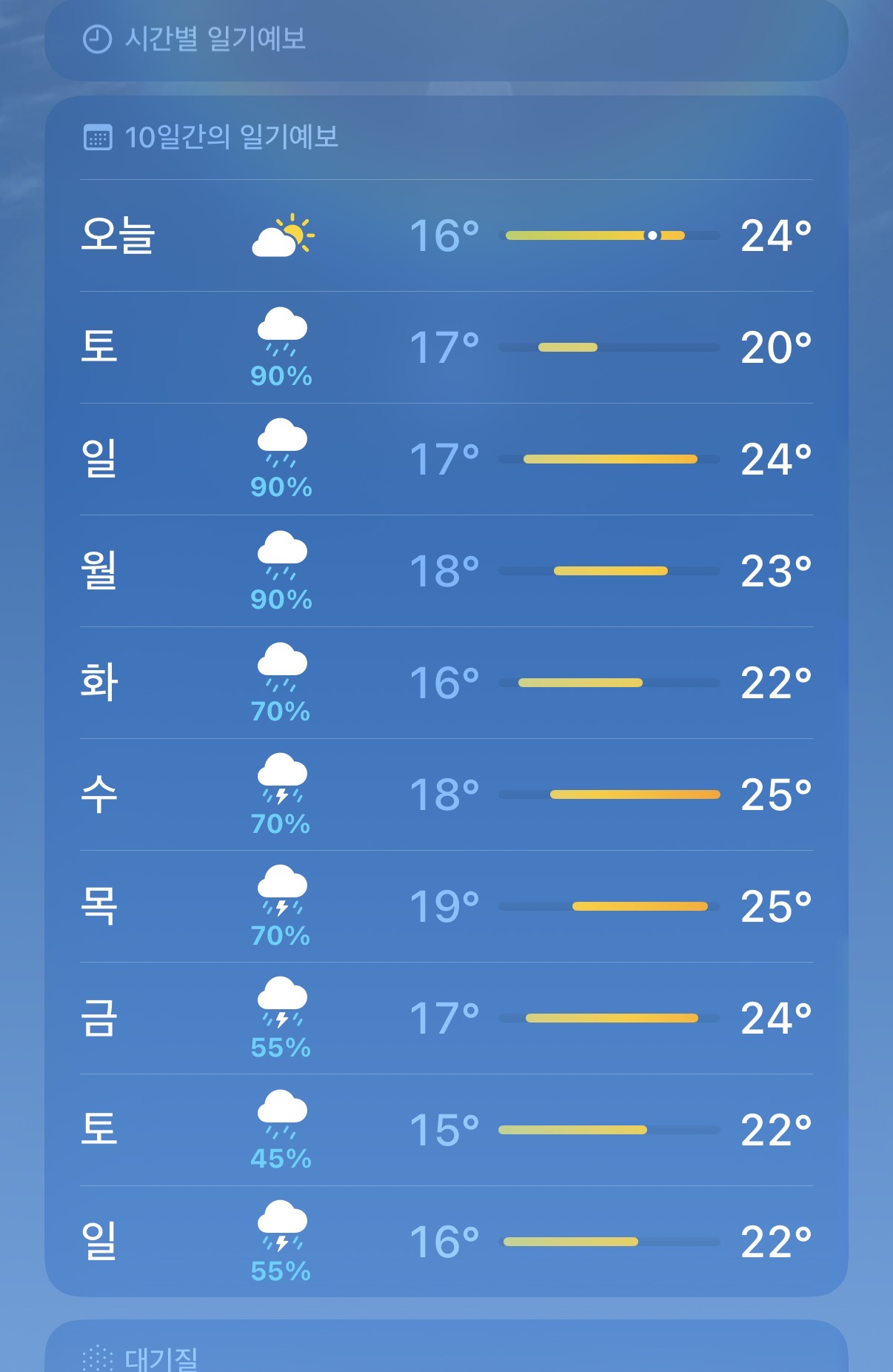Open today's (오늘) forecast row
Viewport: 893px width, 1372px height.
point(446,235)
